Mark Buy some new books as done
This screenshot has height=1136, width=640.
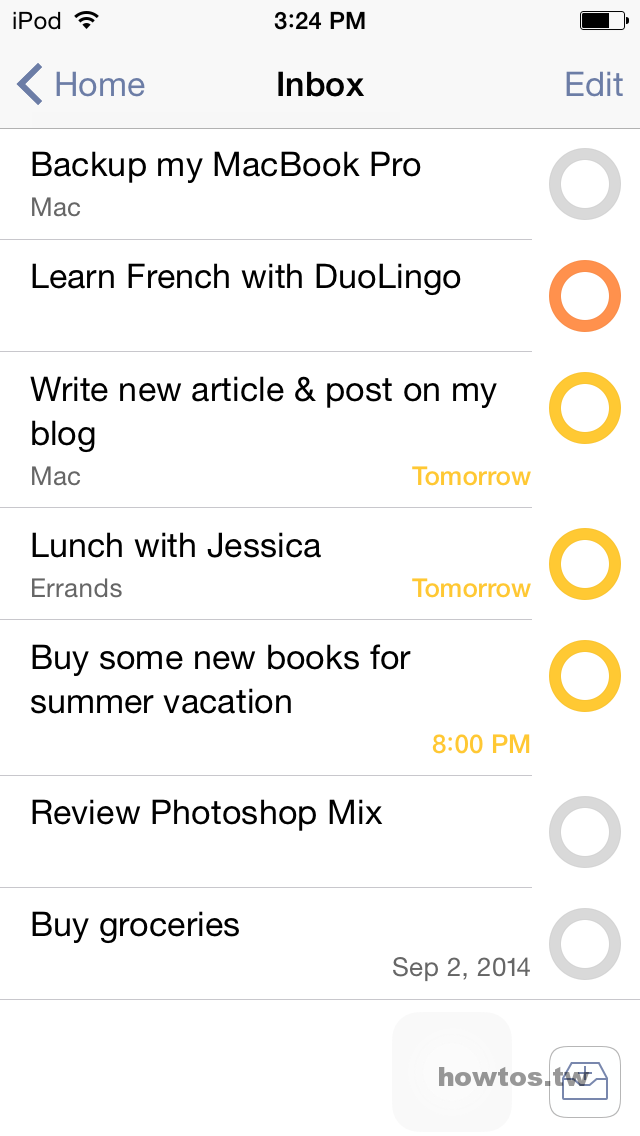tap(585, 676)
